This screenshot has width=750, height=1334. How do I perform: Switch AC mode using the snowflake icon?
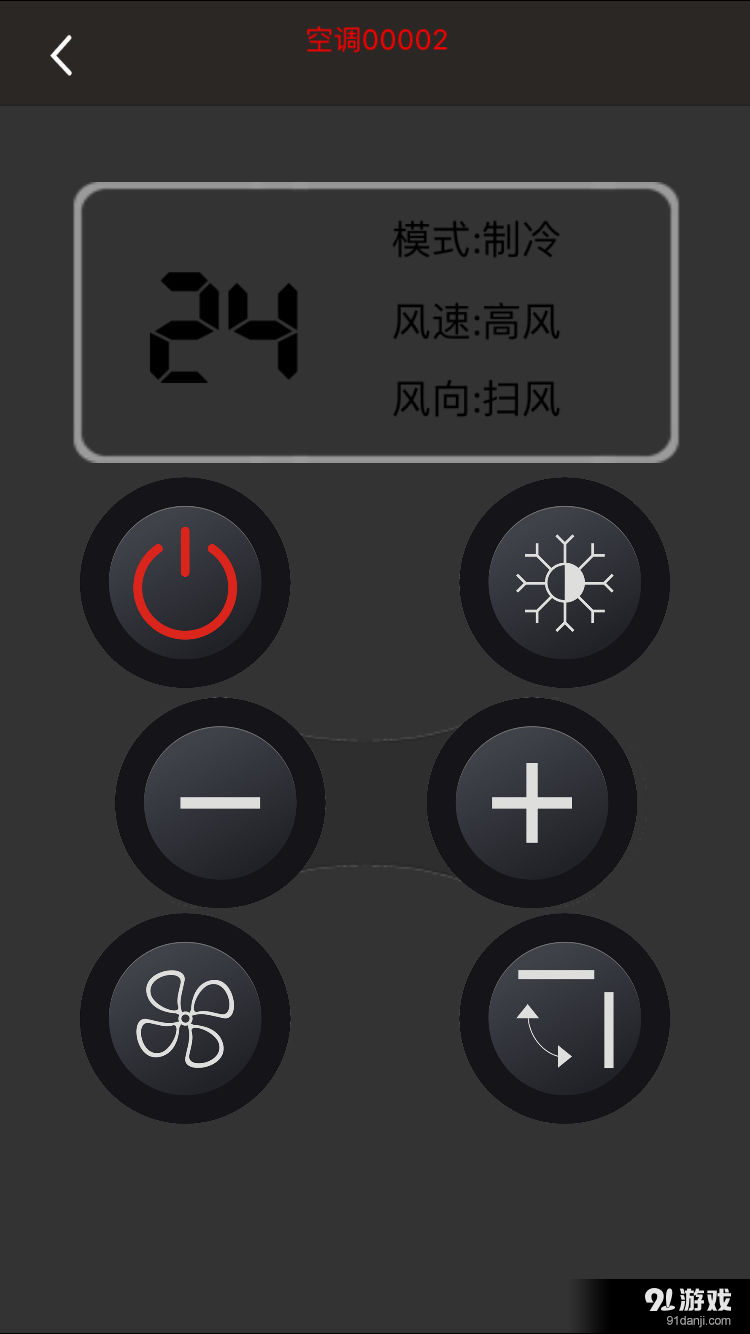coord(563,583)
